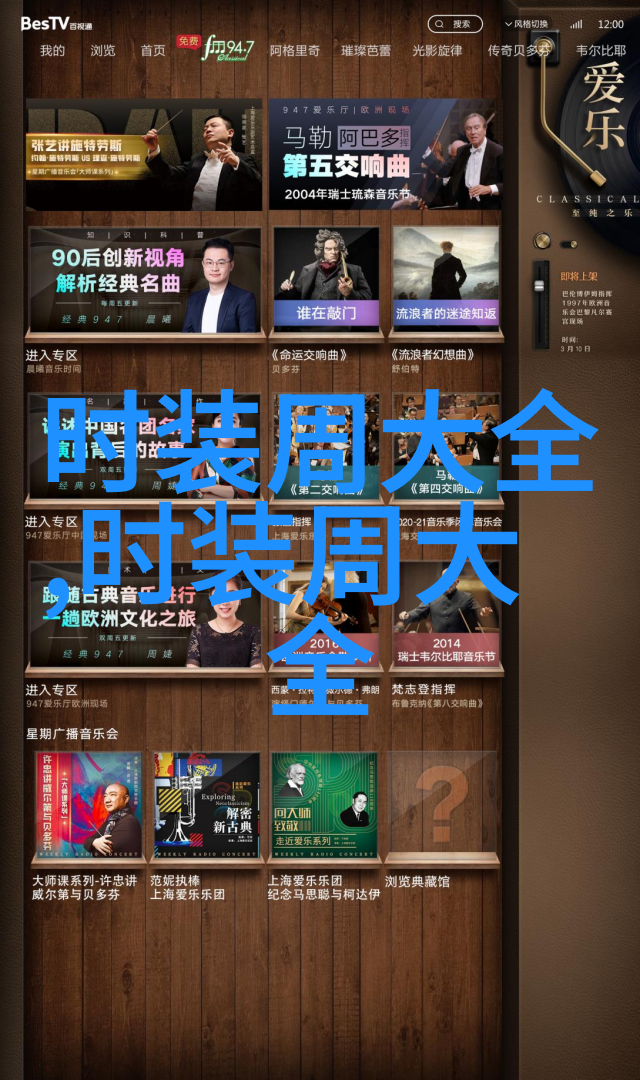This screenshot has width=640, height=1080.
Task: Switch to the 光影旋律 tab
Action: click(437, 50)
